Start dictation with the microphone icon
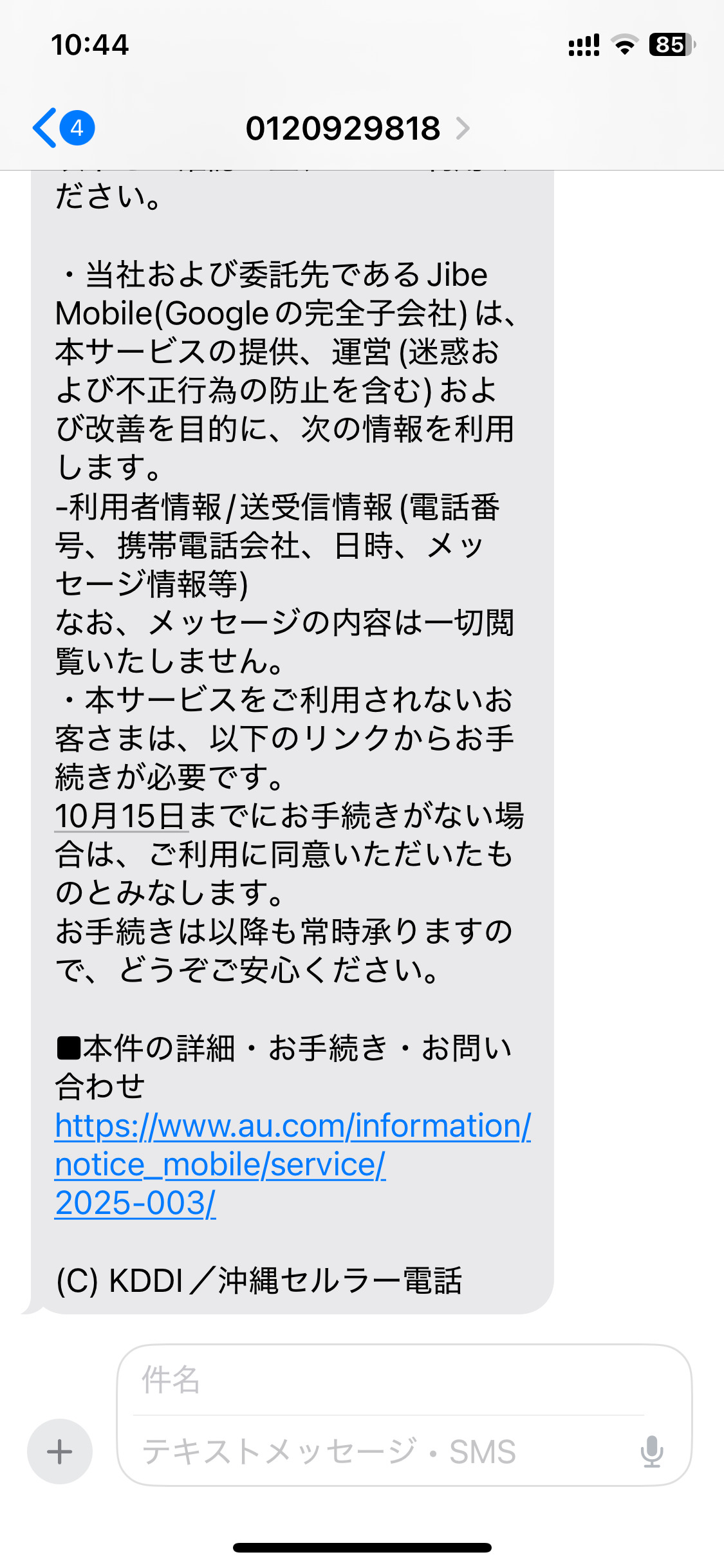 coord(652,1451)
